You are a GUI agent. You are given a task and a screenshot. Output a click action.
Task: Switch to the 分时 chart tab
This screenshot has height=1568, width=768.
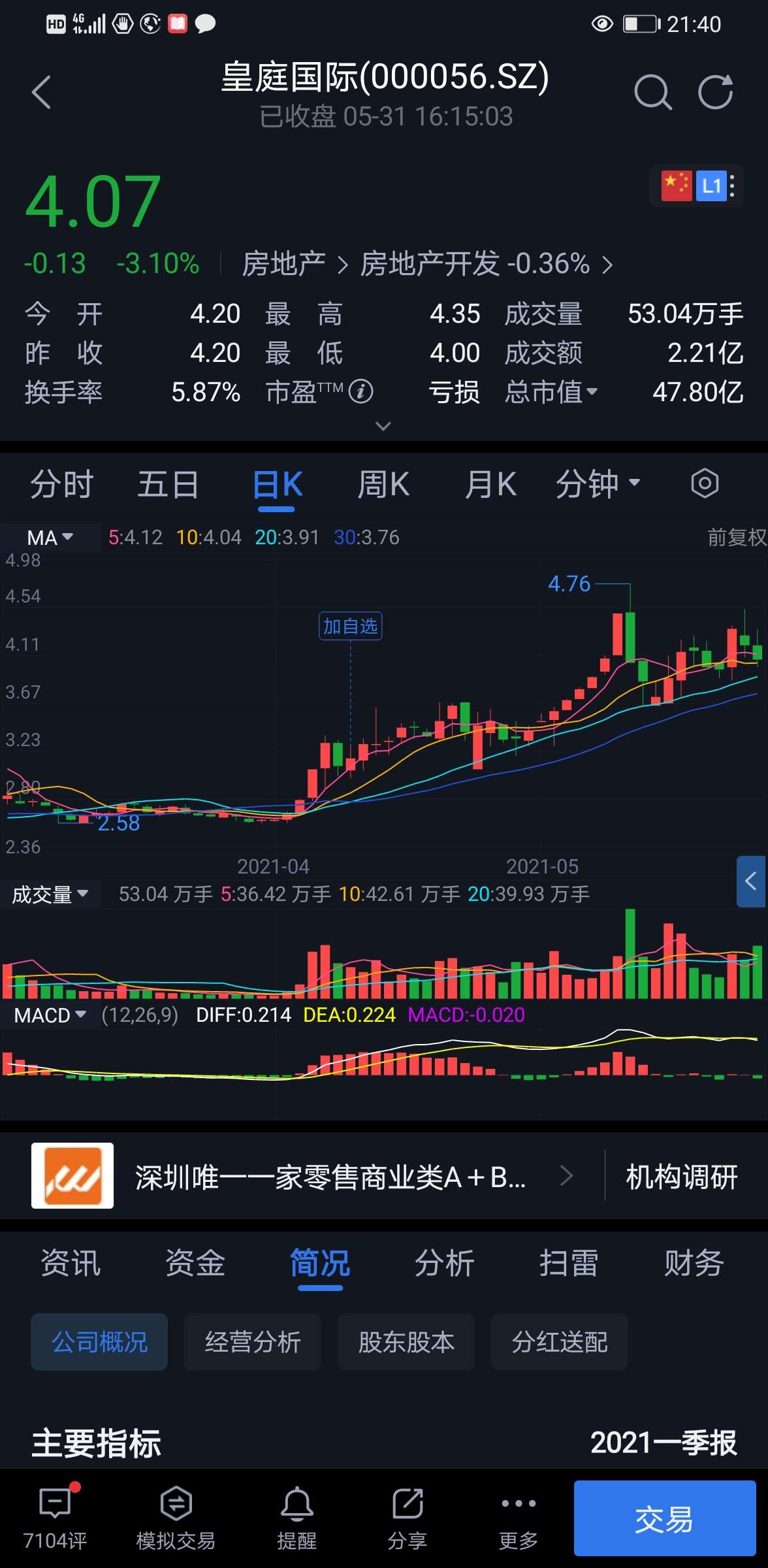(x=62, y=485)
